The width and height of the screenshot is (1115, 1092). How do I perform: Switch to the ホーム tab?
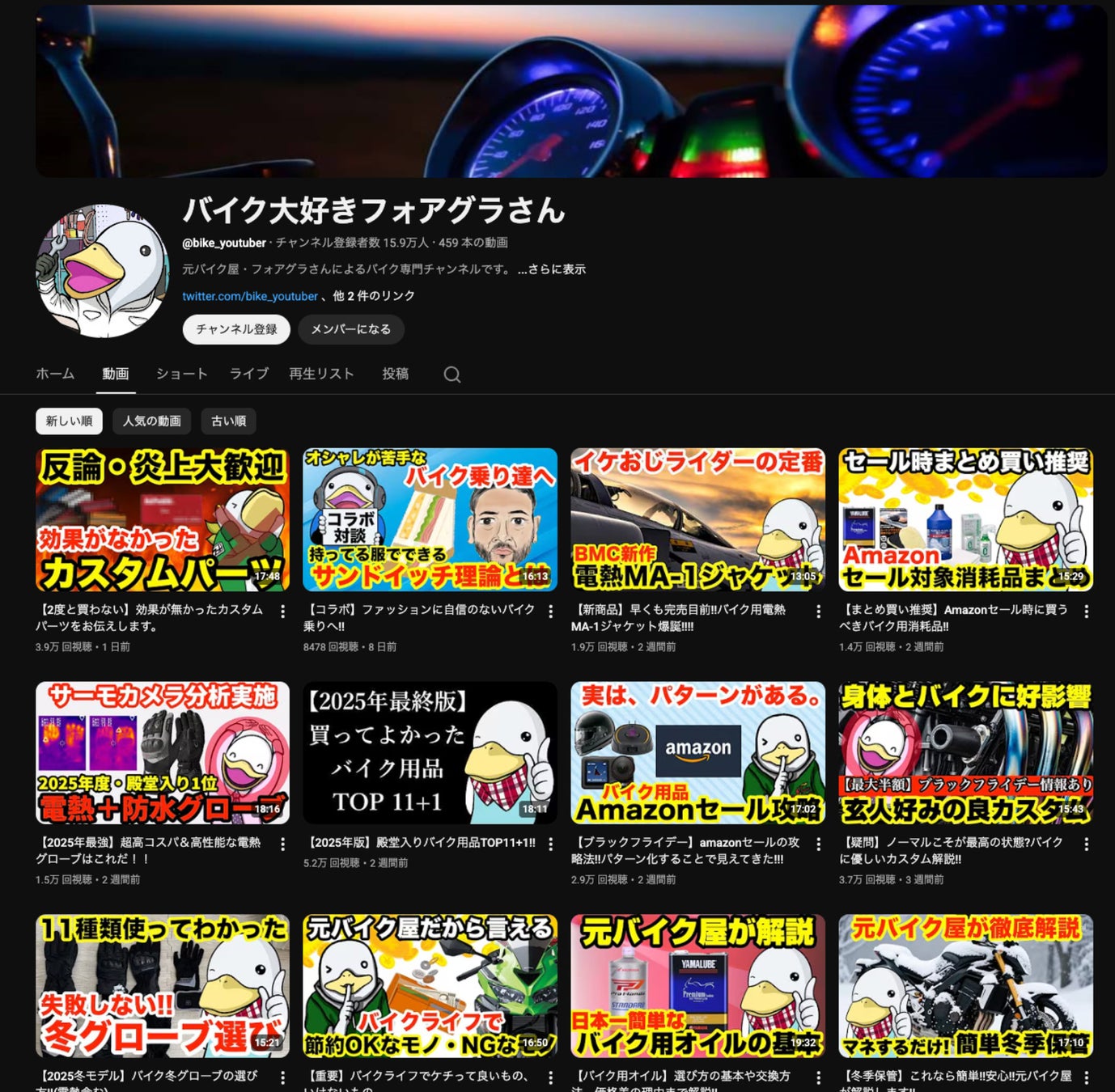pyautogui.click(x=55, y=374)
